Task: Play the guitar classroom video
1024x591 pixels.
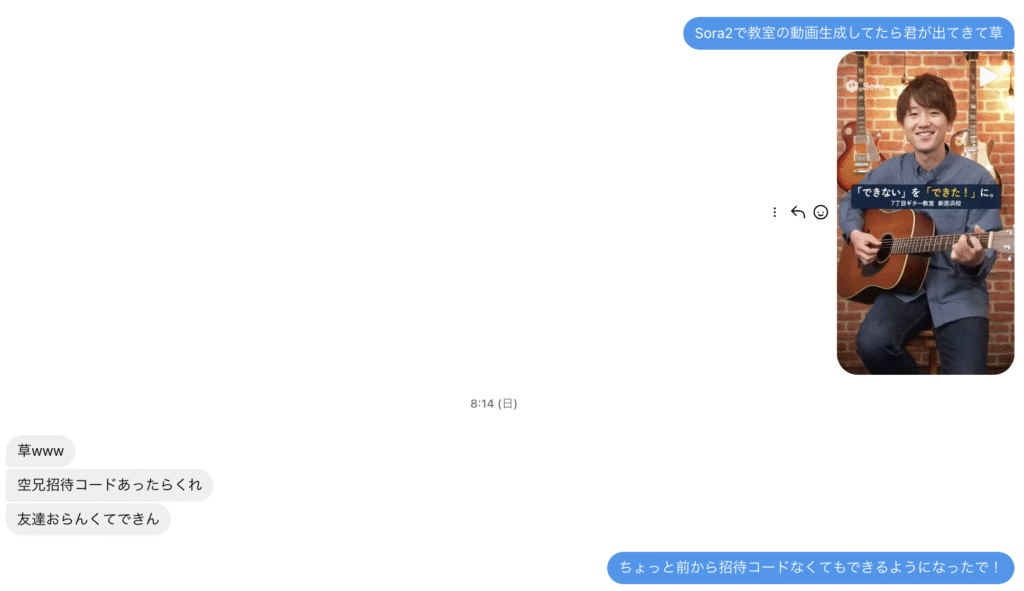Action: tap(988, 77)
